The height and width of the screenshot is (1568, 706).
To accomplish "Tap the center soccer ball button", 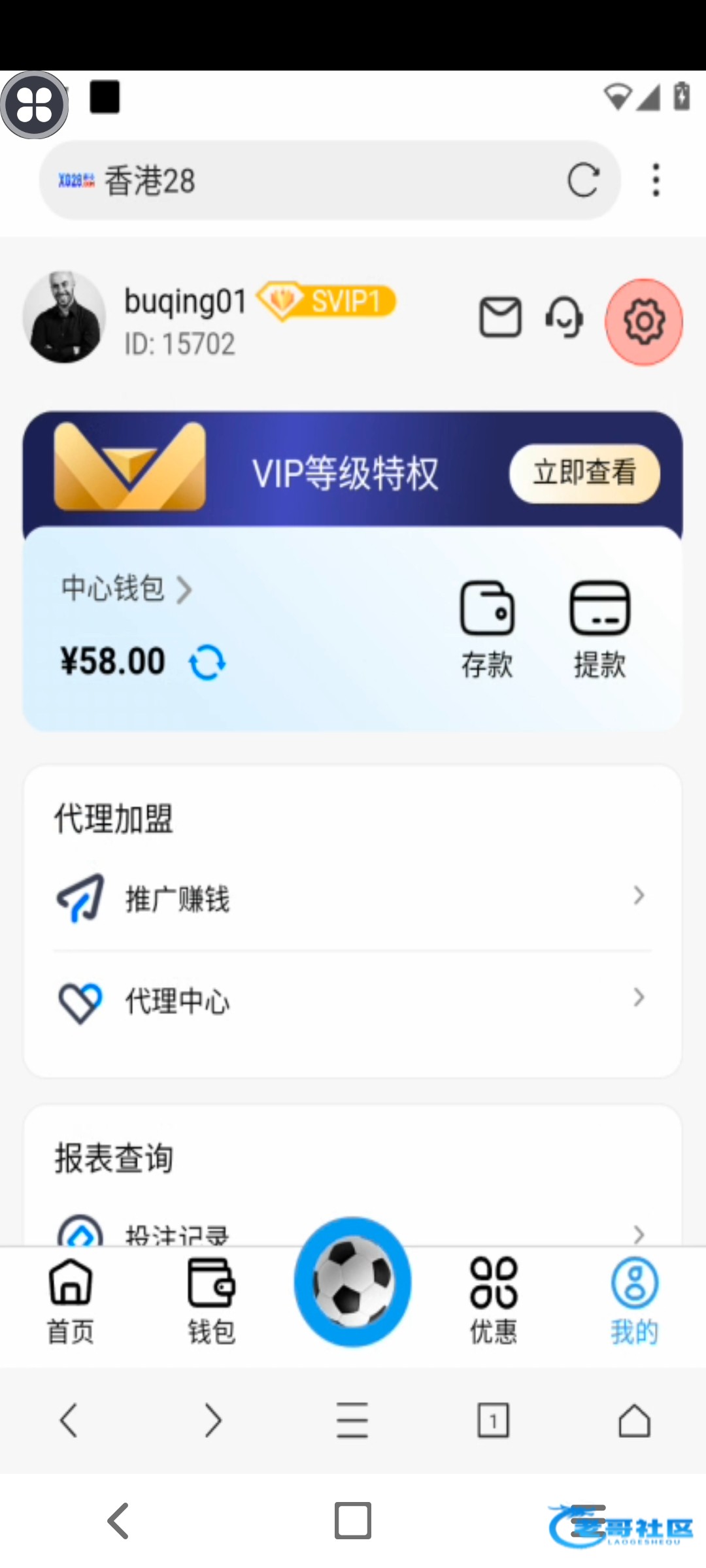I will coord(353,1282).
